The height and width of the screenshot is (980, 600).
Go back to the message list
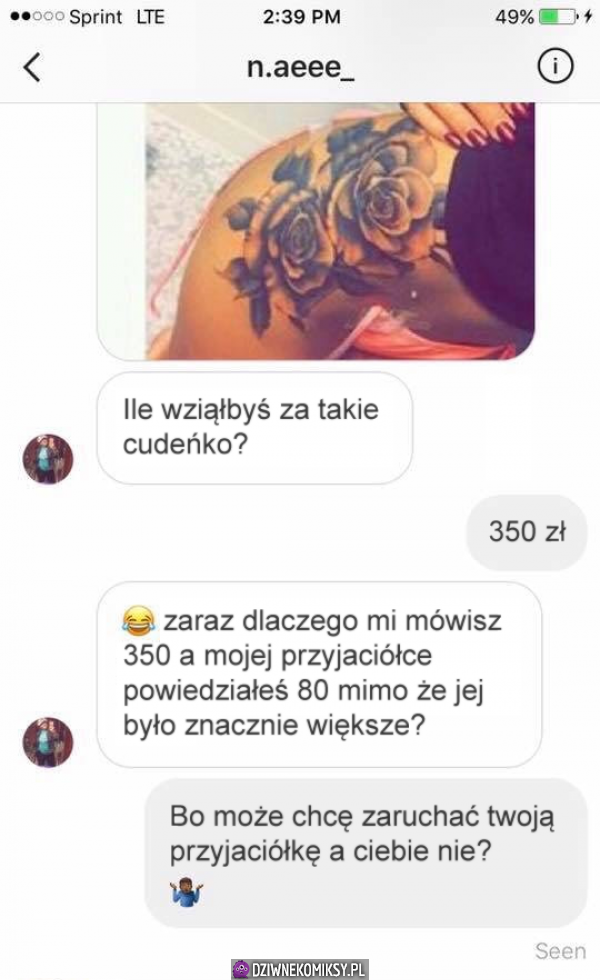(x=32, y=67)
